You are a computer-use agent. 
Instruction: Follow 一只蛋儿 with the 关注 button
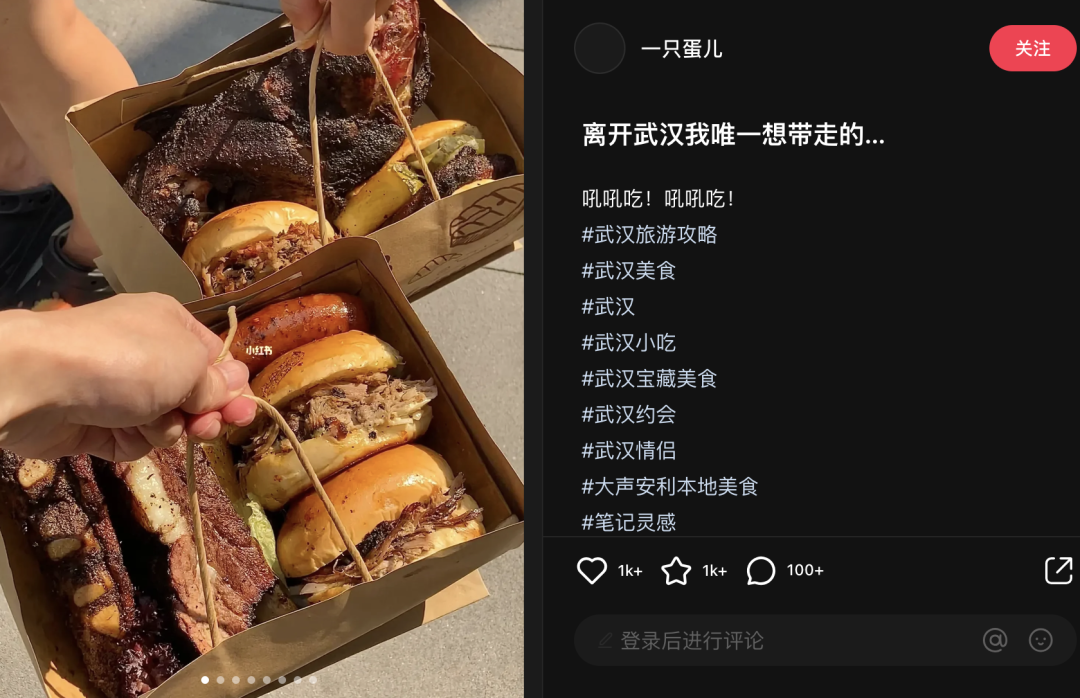point(1032,48)
